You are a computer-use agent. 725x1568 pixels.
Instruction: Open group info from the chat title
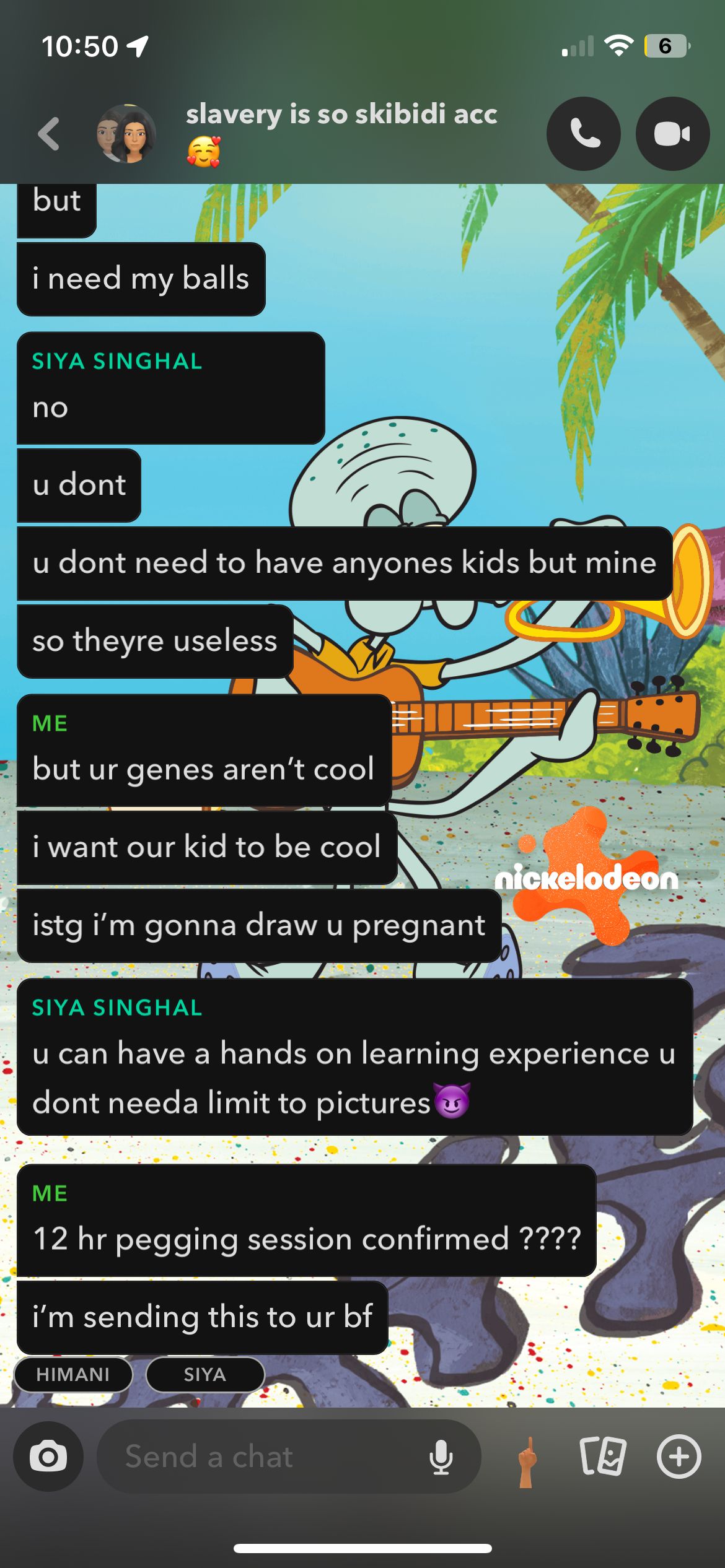[x=341, y=115]
